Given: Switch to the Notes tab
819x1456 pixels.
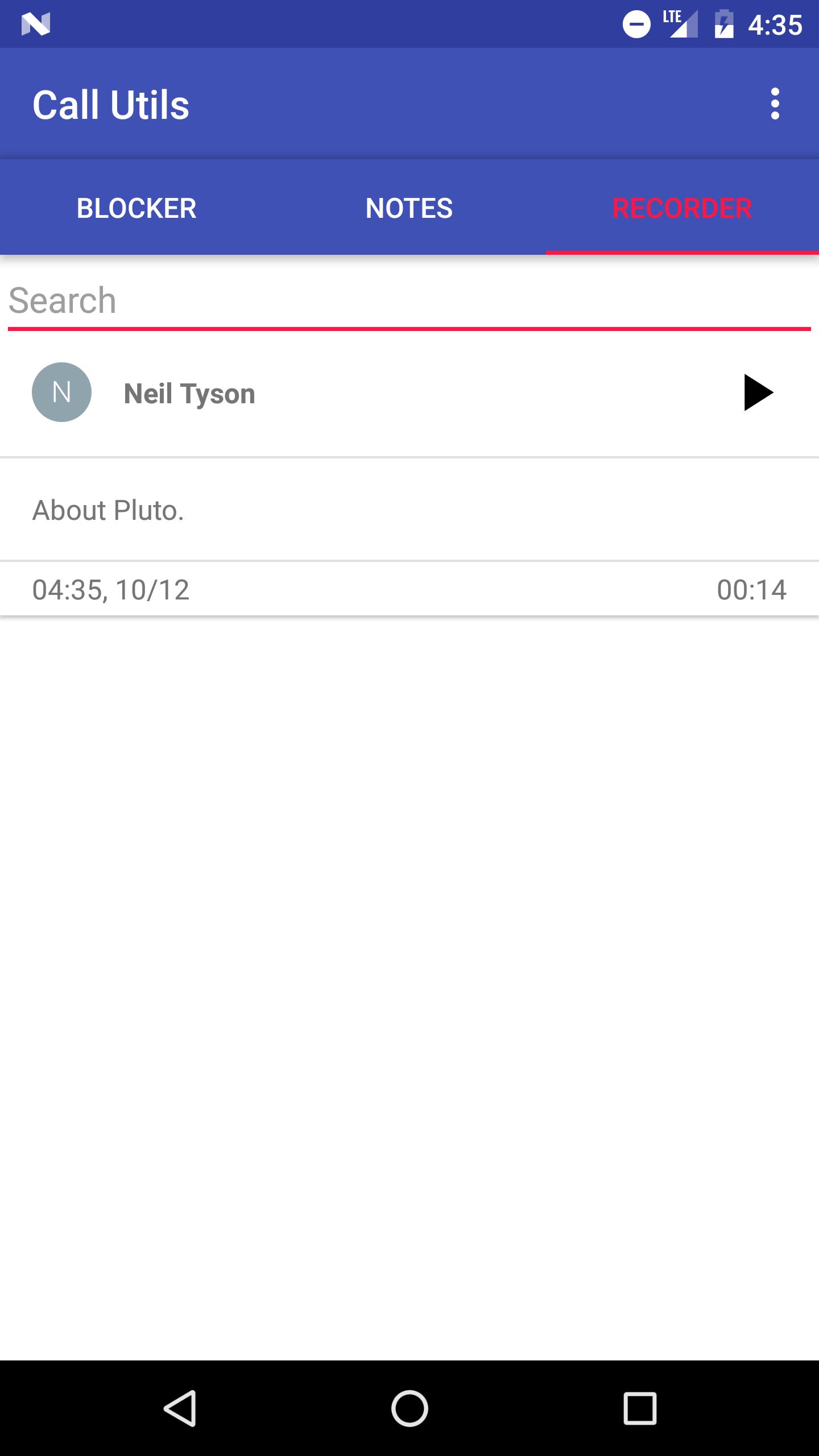Looking at the screenshot, I should click(x=409, y=208).
